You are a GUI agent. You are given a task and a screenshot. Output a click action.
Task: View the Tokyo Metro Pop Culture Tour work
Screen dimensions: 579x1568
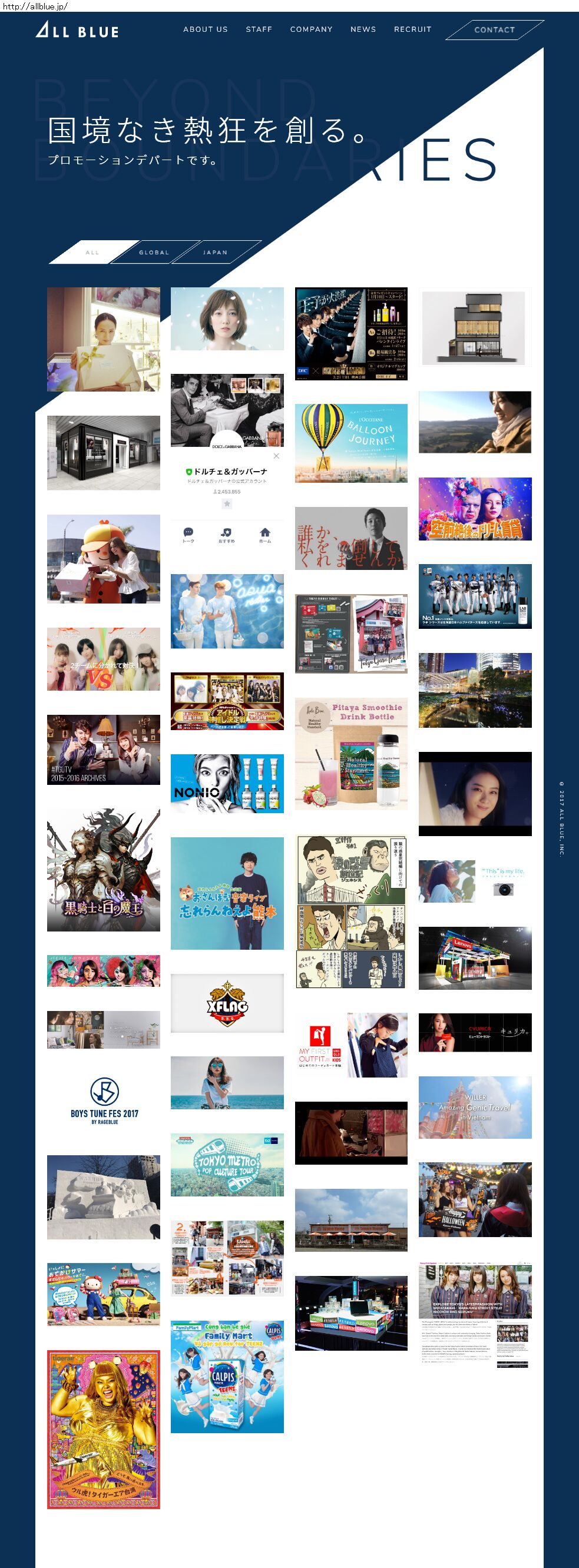pyautogui.click(x=227, y=1165)
